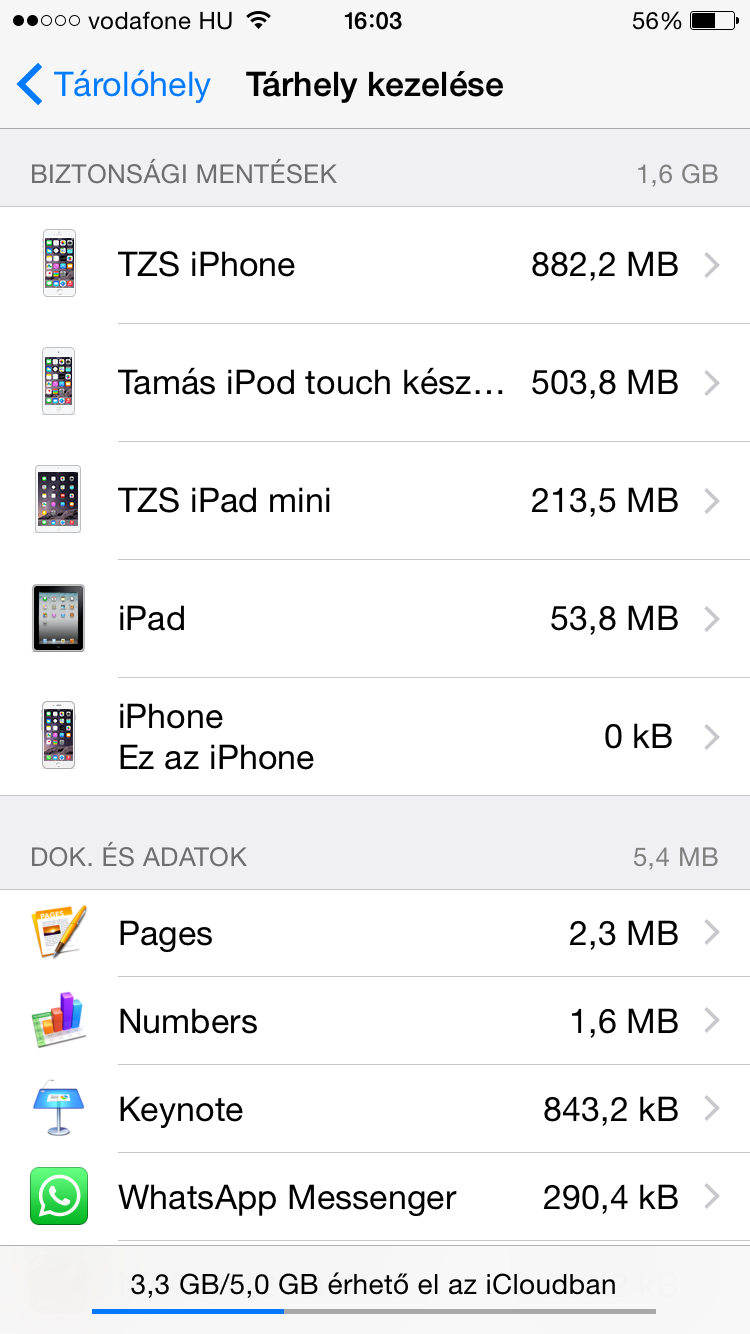Go back to Tárolóhely
Screen dimensions: 750x1334
pos(114,85)
